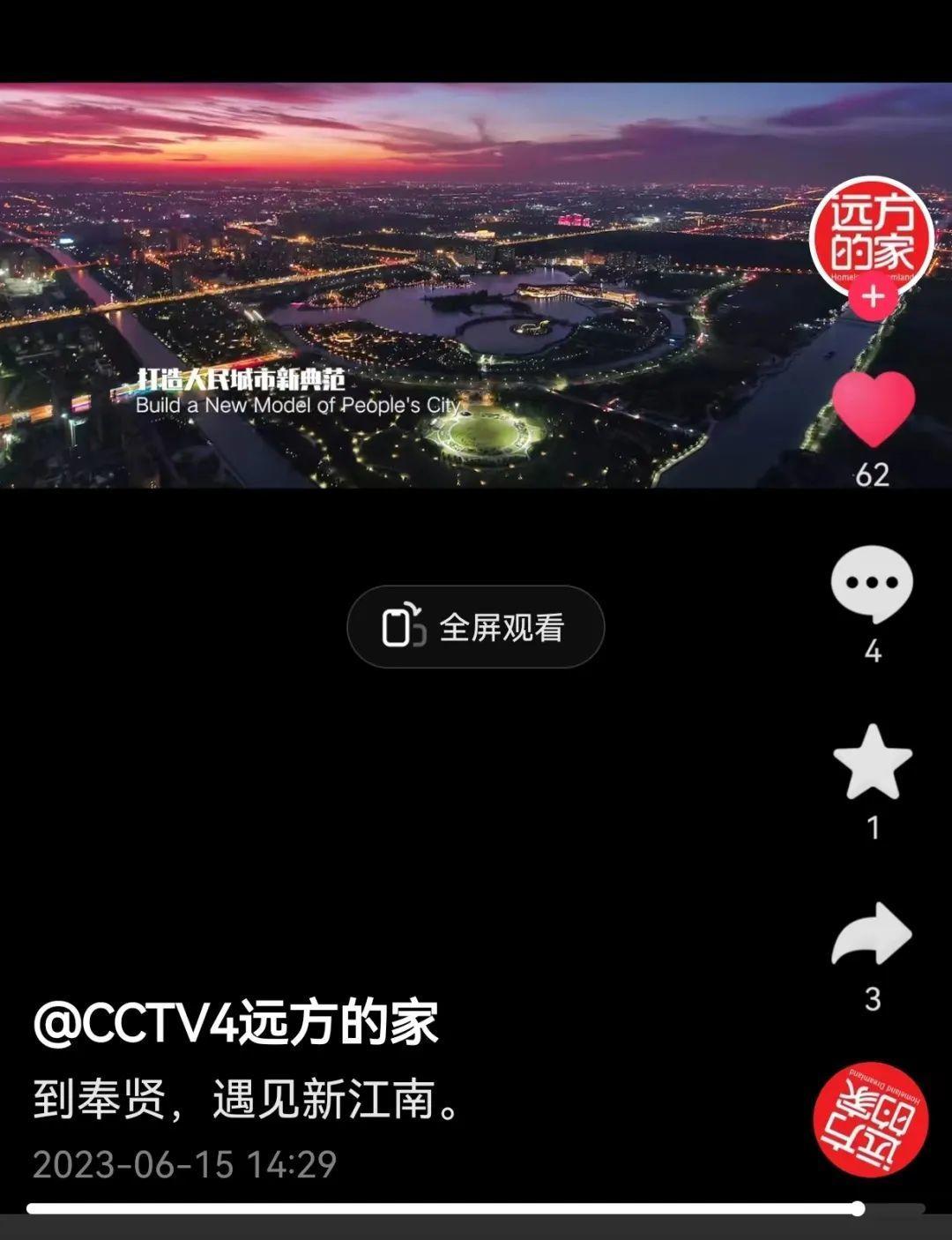The image size is (952, 1240).
Task: Follow the account via the plus badge
Action: coord(873,296)
